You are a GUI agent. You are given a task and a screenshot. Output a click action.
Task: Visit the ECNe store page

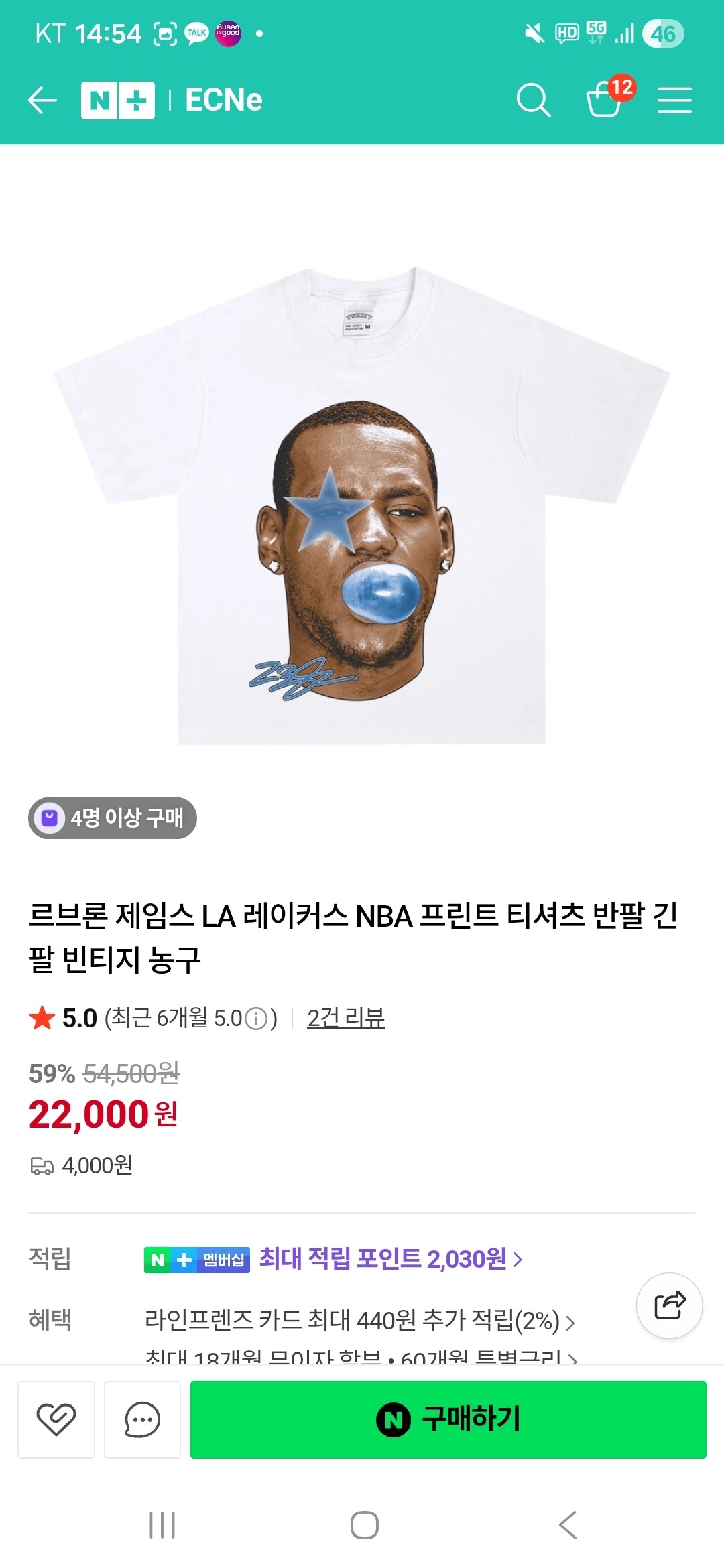[223, 101]
